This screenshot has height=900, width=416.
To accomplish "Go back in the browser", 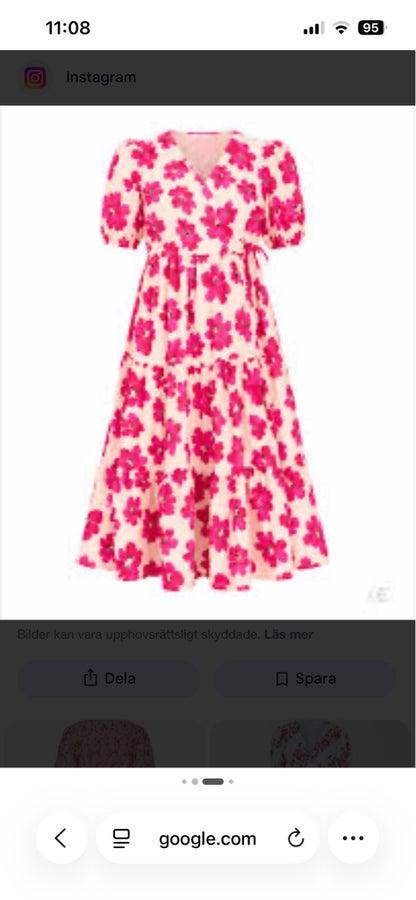I will [x=61, y=838].
